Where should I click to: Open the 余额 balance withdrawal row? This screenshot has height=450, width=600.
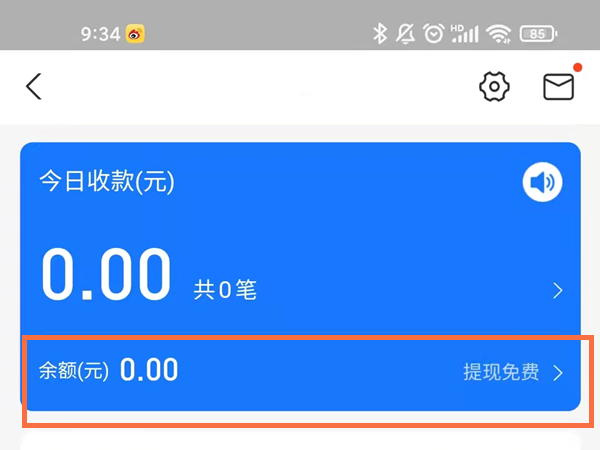tap(300, 372)
